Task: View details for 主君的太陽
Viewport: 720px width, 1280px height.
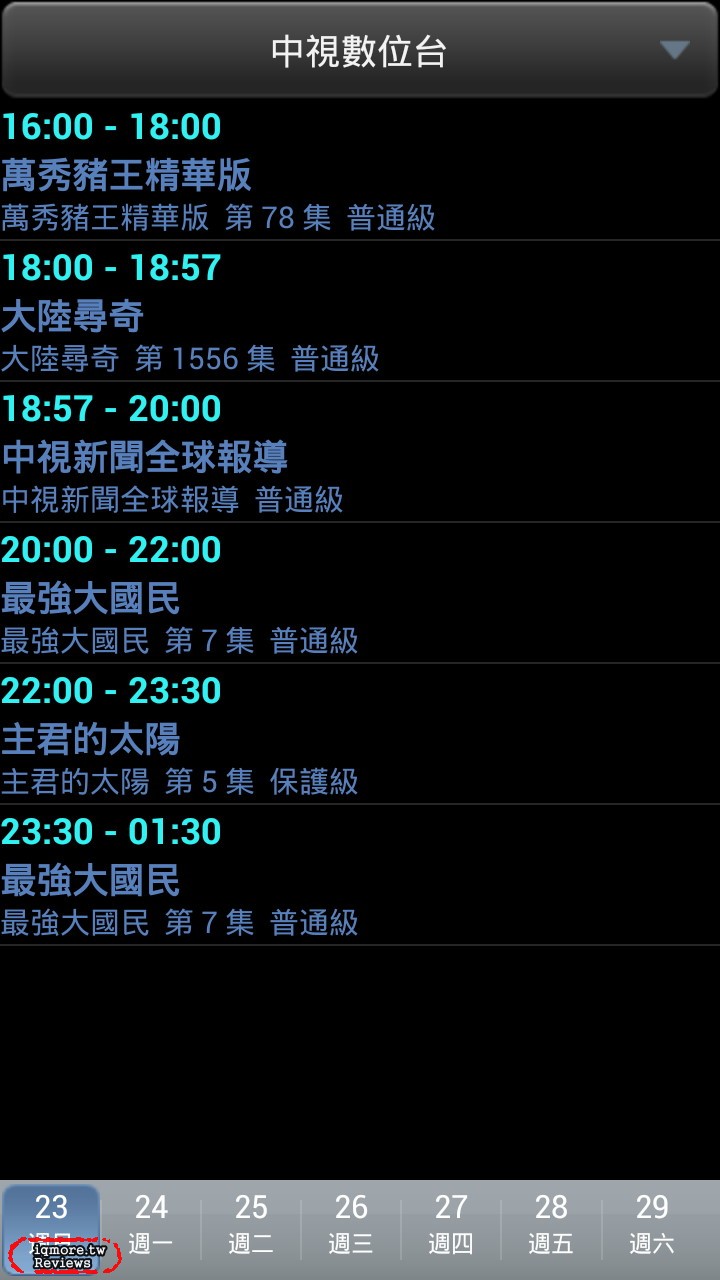Action: pos(360,735)
